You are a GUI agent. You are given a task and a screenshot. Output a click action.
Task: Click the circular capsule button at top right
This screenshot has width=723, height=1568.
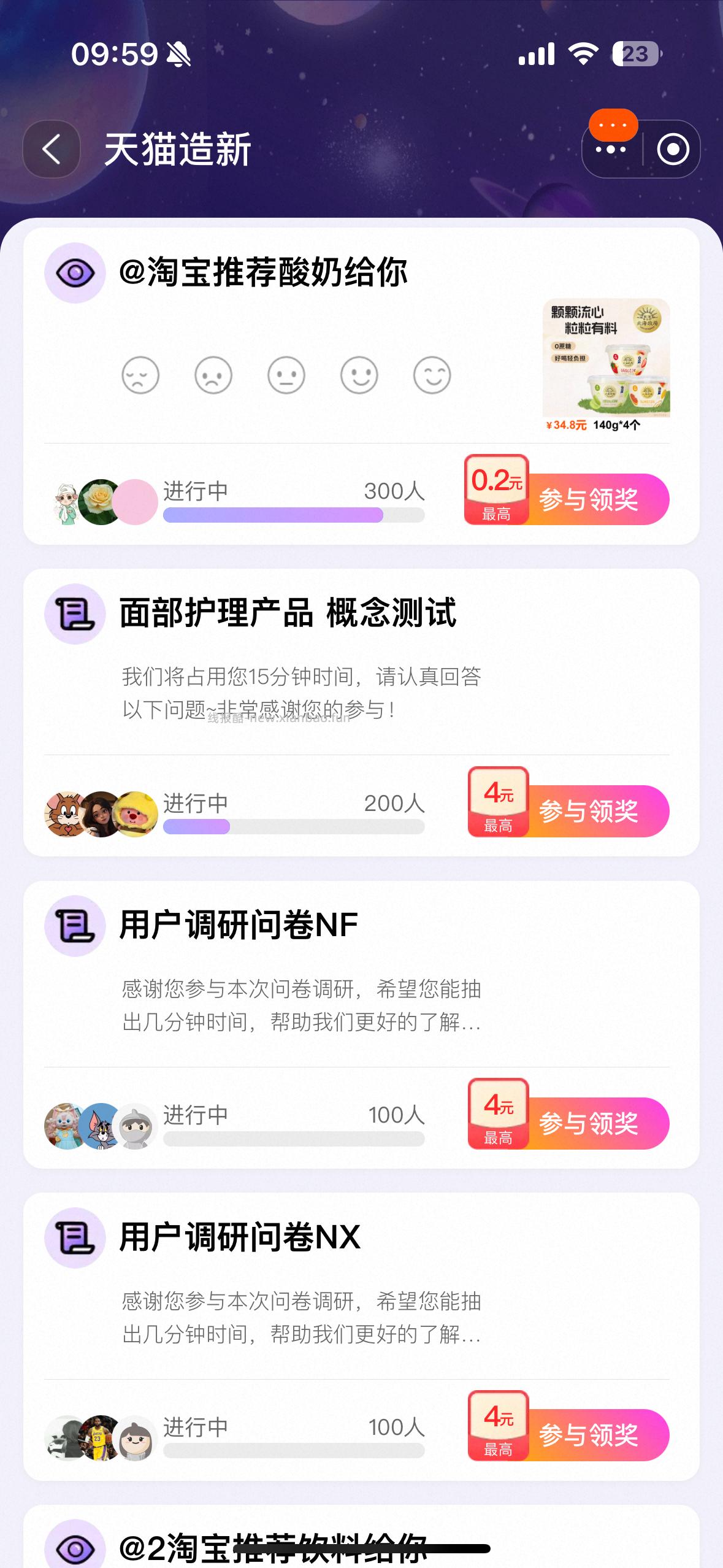coord(672,148)
